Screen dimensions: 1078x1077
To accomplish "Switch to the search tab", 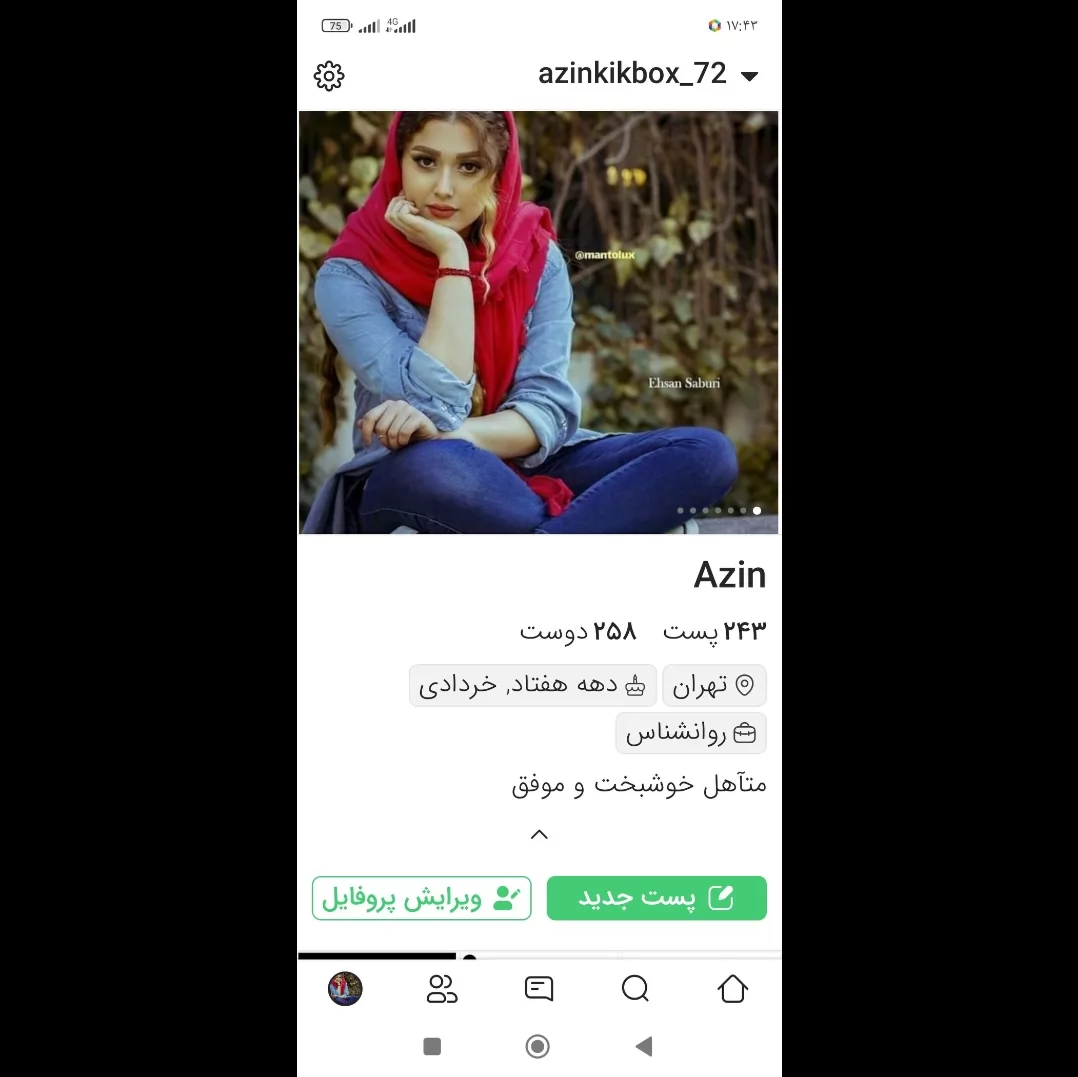I will pos(635,989).
